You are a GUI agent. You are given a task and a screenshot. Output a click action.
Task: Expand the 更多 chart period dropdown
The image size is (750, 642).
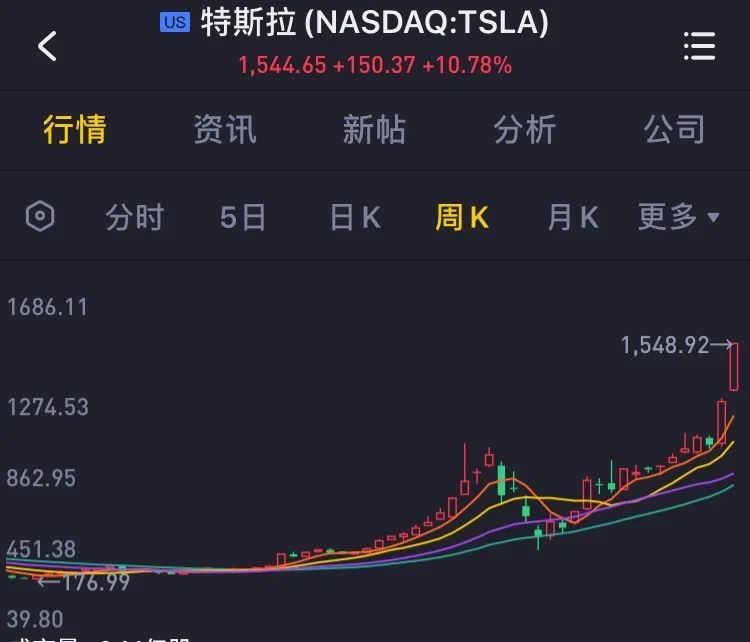679,216
